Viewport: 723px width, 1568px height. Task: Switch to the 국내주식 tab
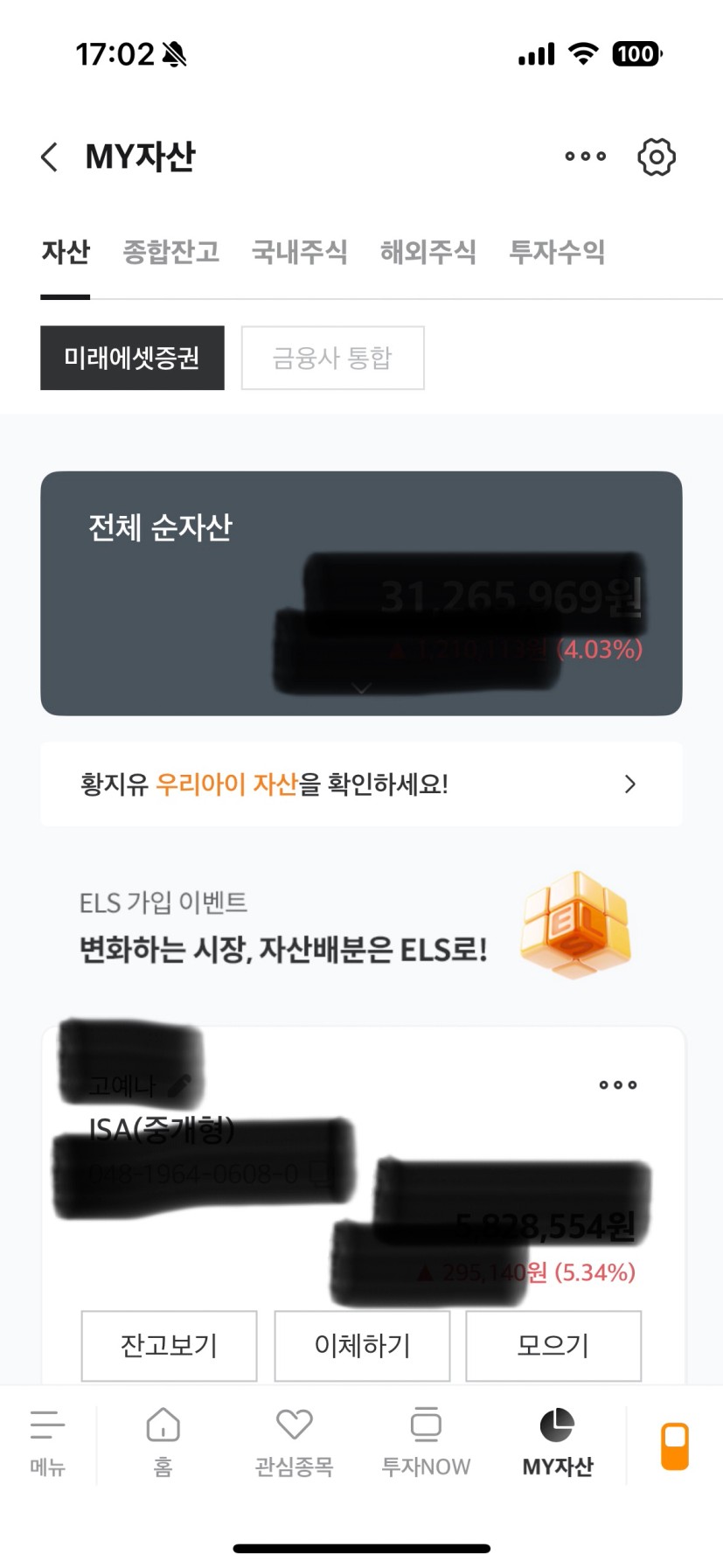tap(299, 252)
